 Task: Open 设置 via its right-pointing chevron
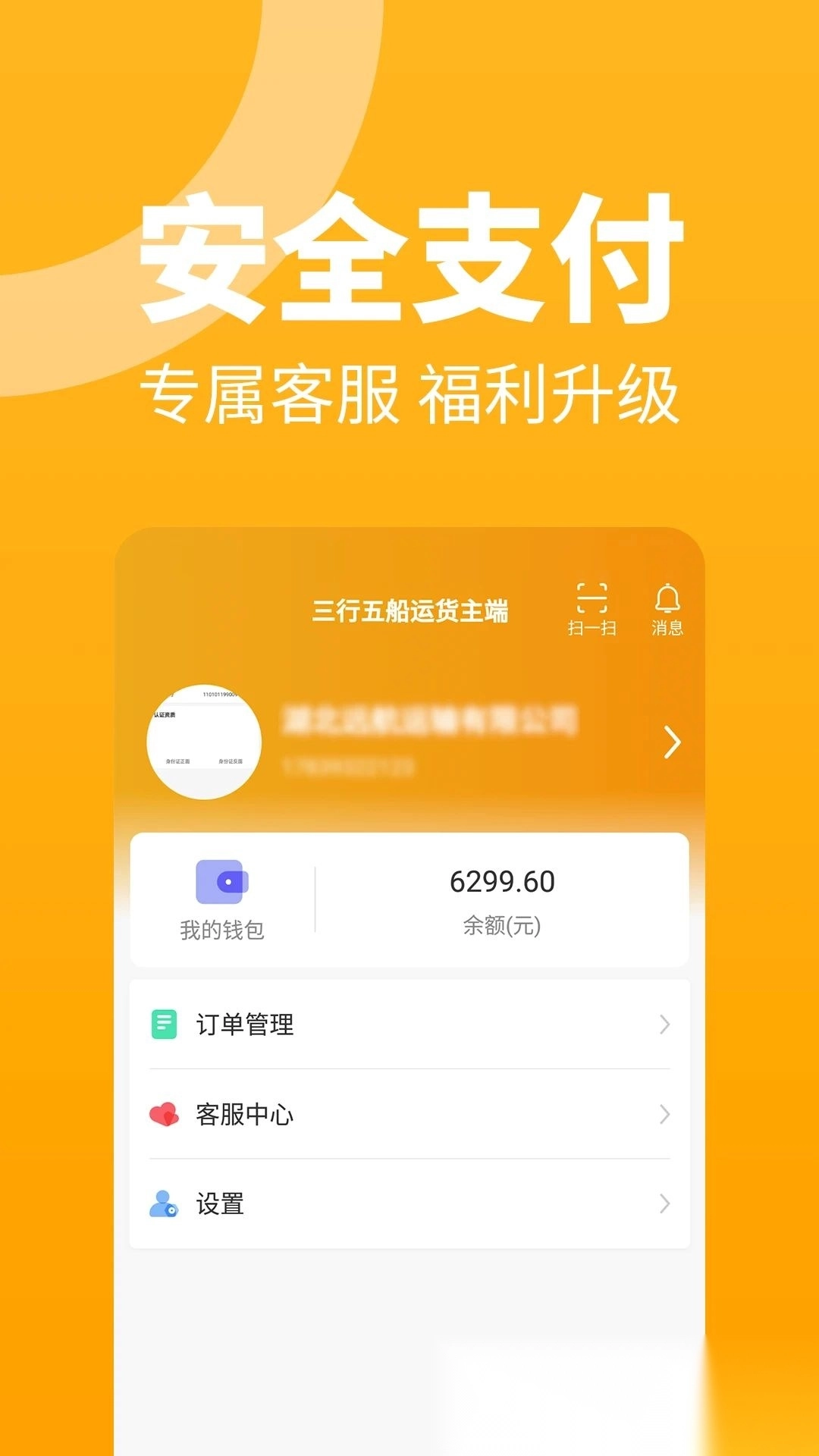pos(664,1203)
